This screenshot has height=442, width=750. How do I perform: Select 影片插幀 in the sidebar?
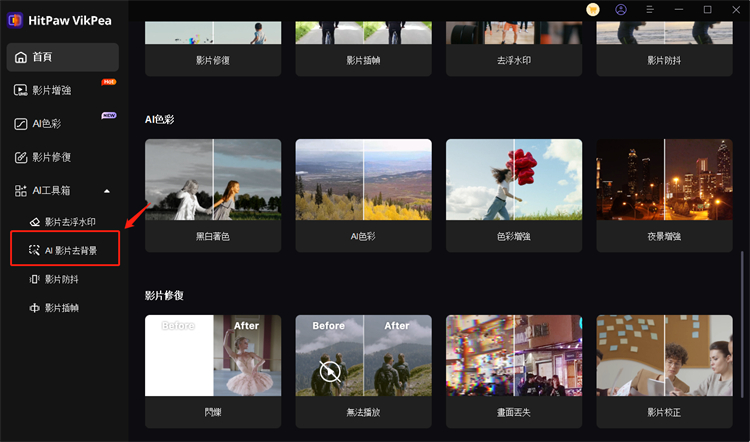(60, 308)
